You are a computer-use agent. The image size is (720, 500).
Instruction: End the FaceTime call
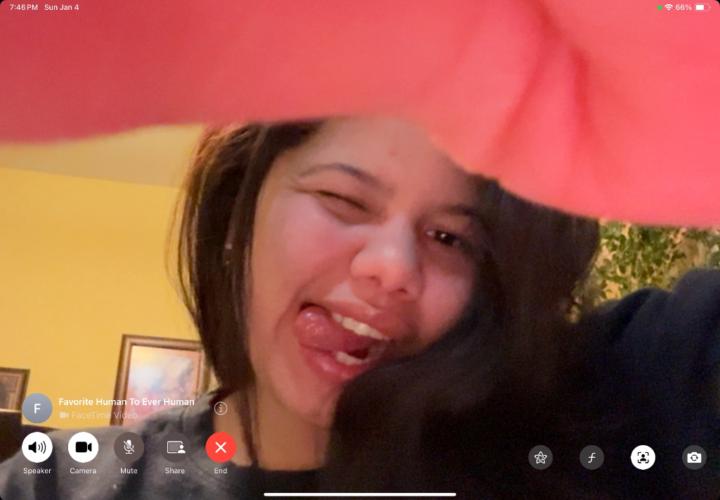click(221, 447)
